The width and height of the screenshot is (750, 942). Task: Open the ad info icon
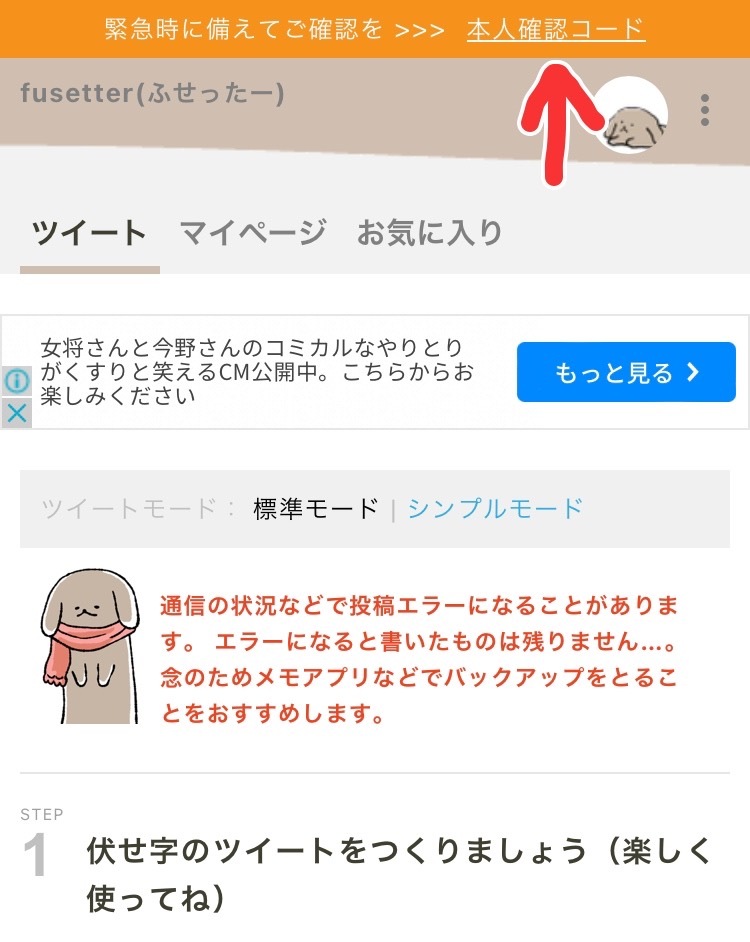click(16, 381)
